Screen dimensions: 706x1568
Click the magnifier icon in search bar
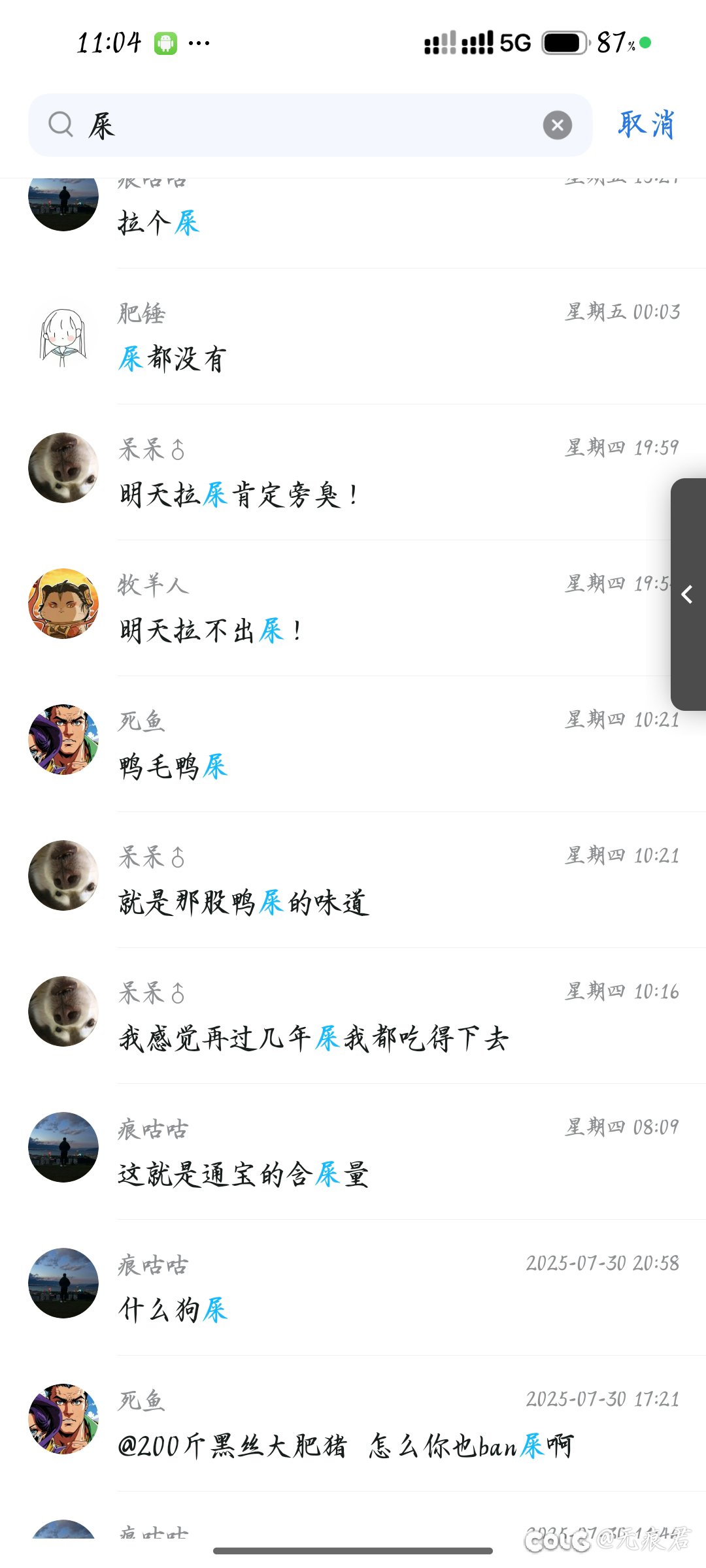pos(60,124)
